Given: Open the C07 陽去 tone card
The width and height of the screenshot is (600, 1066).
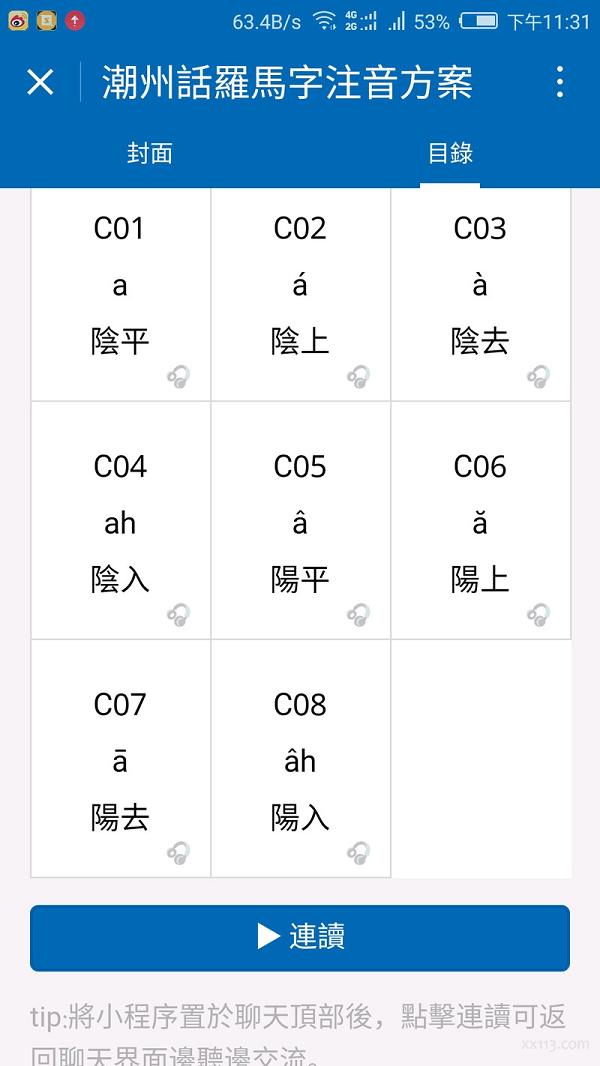Looking at the screenshot, I should (121, 759).
